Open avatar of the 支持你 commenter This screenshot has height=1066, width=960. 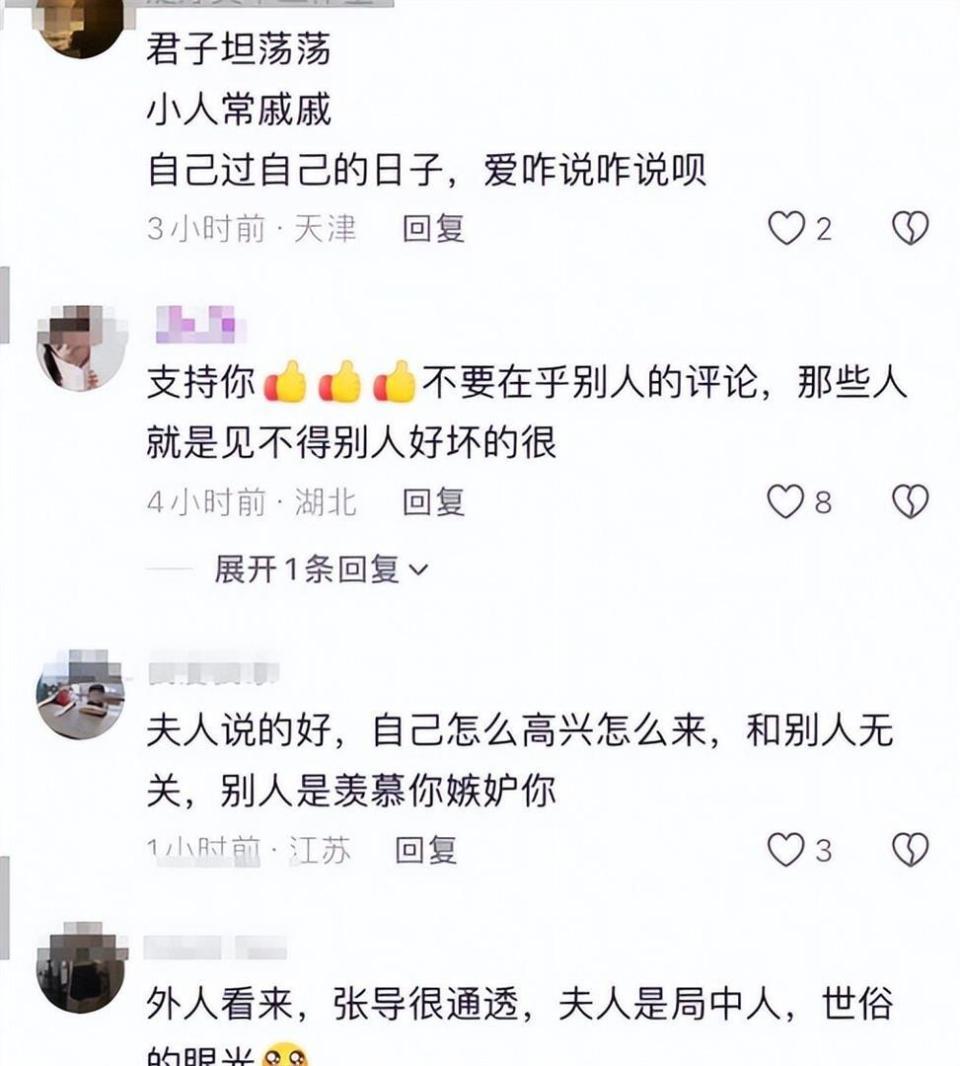[x=82, y=347]
